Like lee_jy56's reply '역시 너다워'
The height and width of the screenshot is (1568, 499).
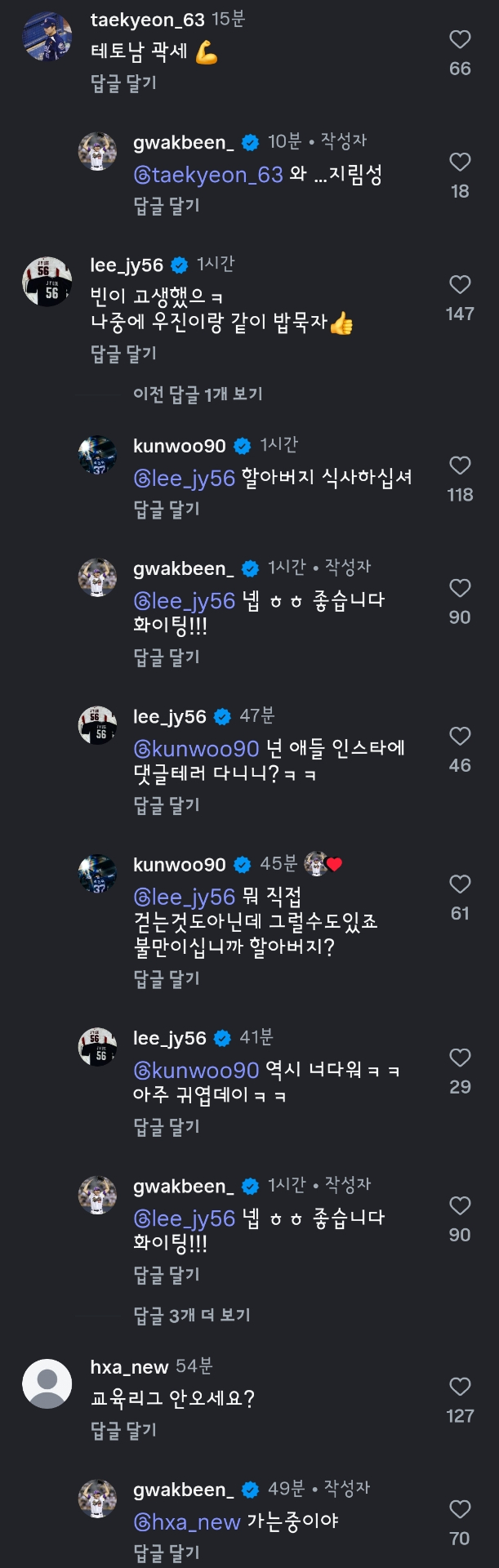pyautogui.click(x=460, y=1058)
